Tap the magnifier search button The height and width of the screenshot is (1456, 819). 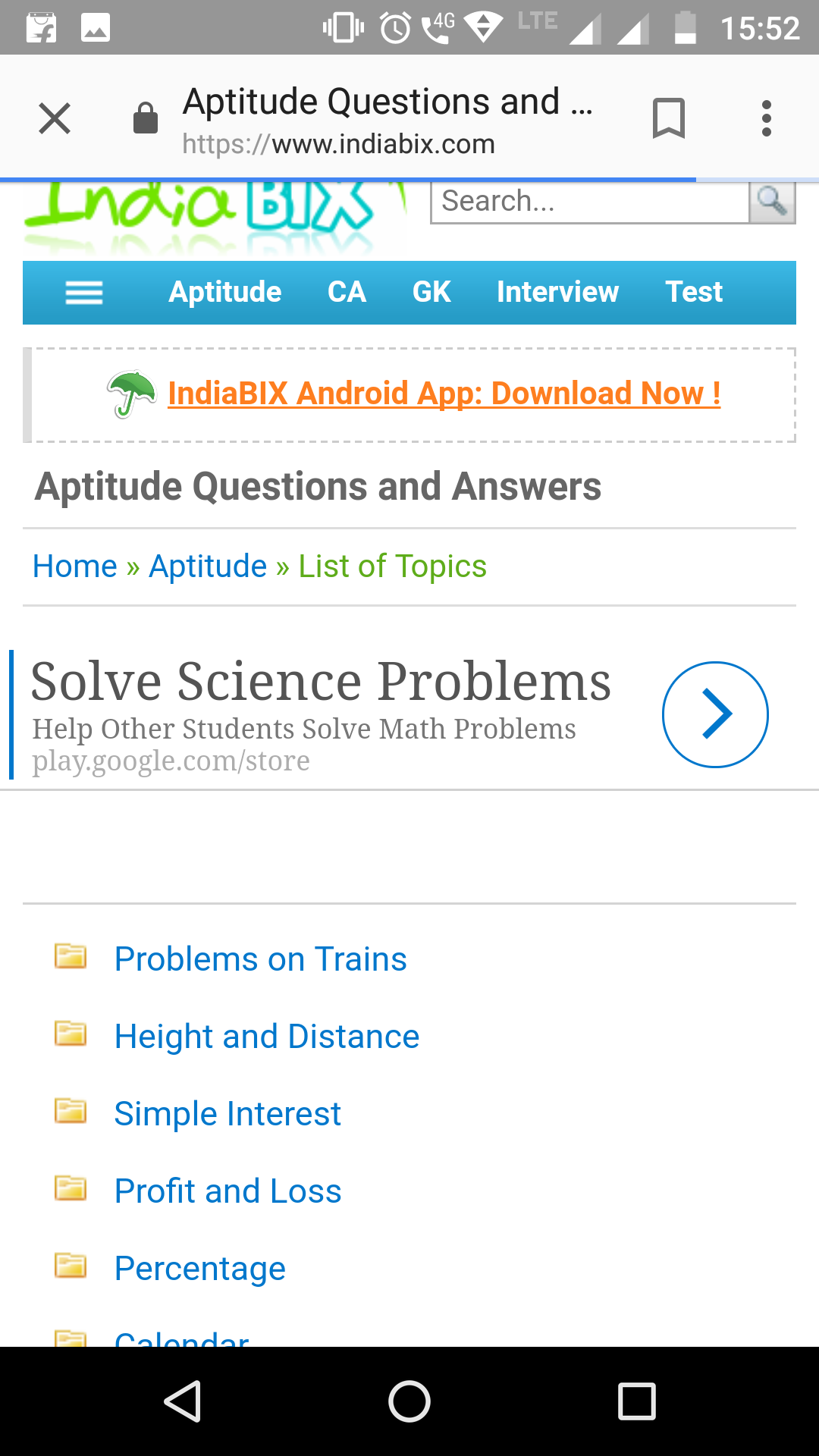coord(772,202)
